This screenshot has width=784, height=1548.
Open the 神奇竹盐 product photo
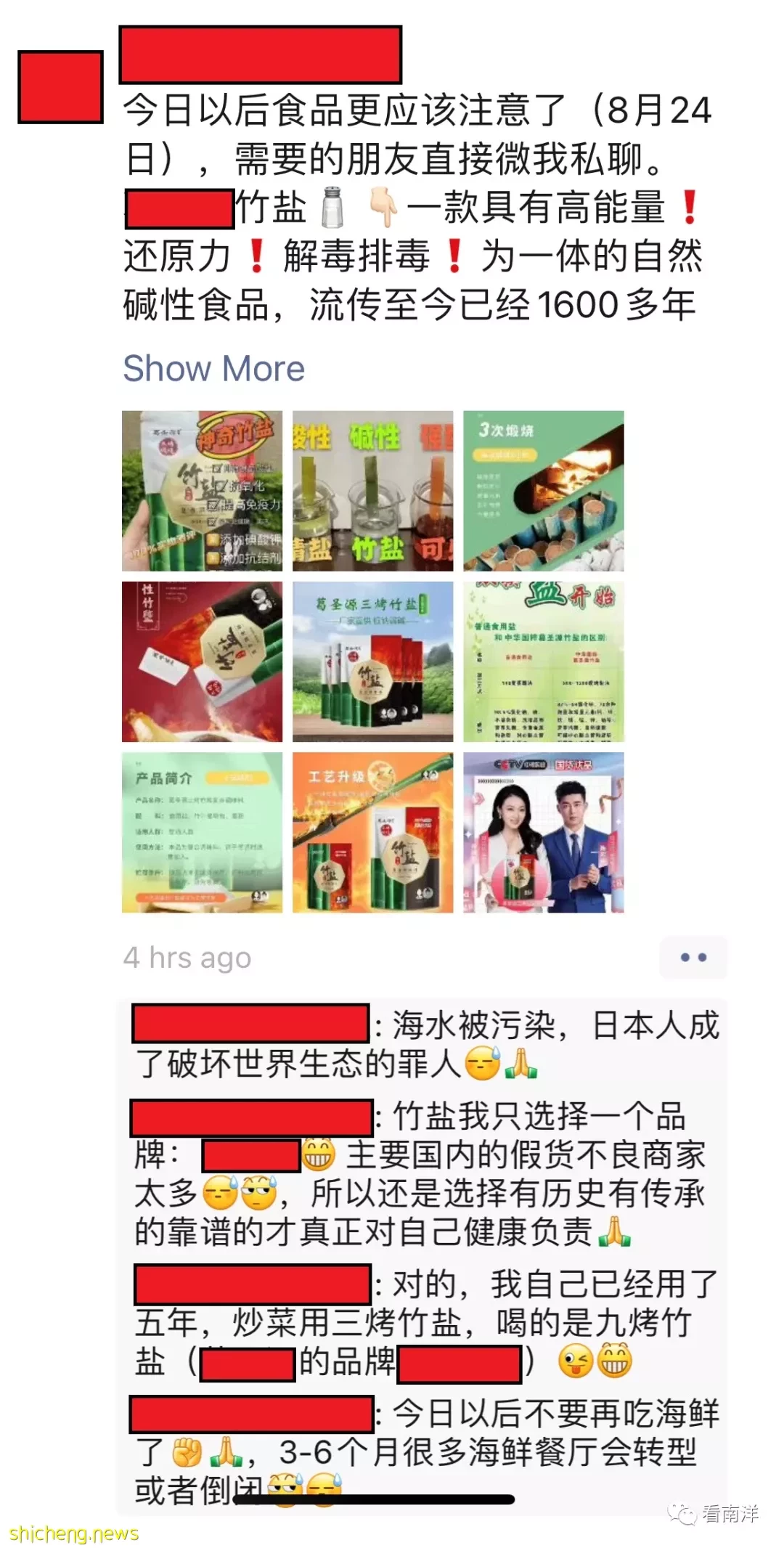(x=202, y=491)
